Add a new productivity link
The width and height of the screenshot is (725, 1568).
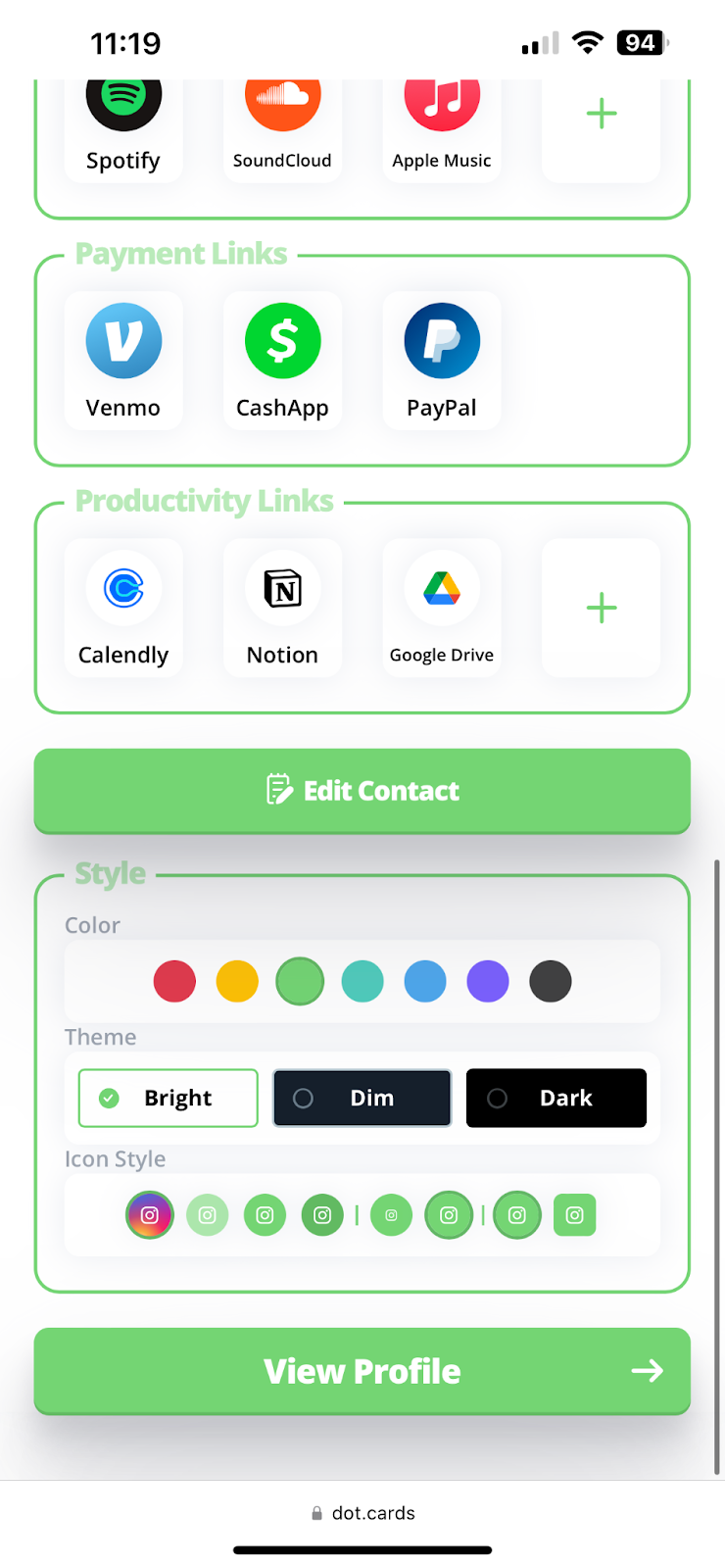click(x=601, y=608)
